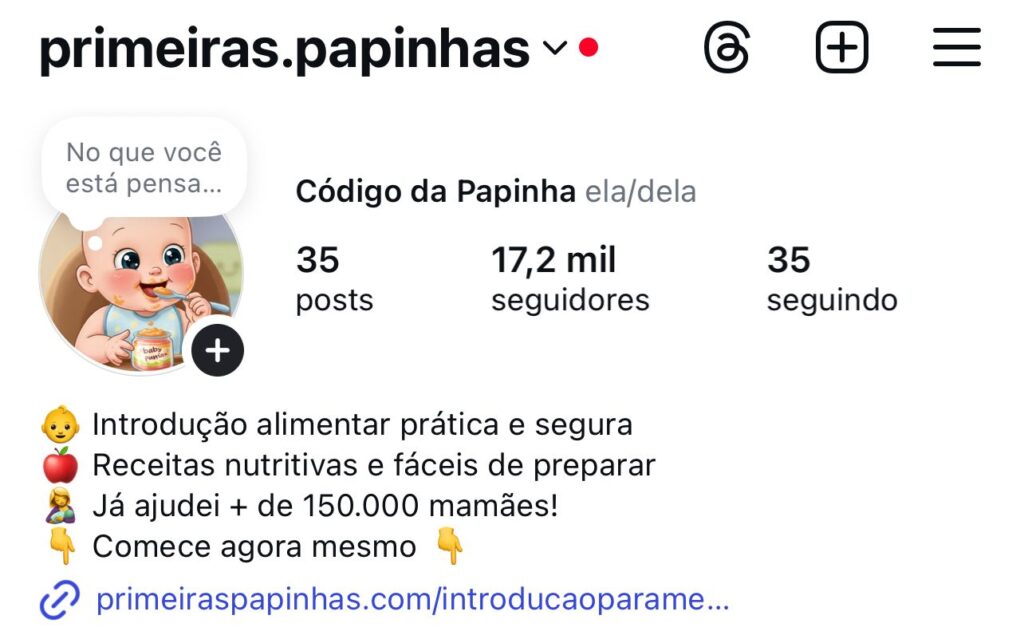The width and height of the screenshot is (1024, 643).
Task: View the 35 posts count
Action: tap(334, 278)
